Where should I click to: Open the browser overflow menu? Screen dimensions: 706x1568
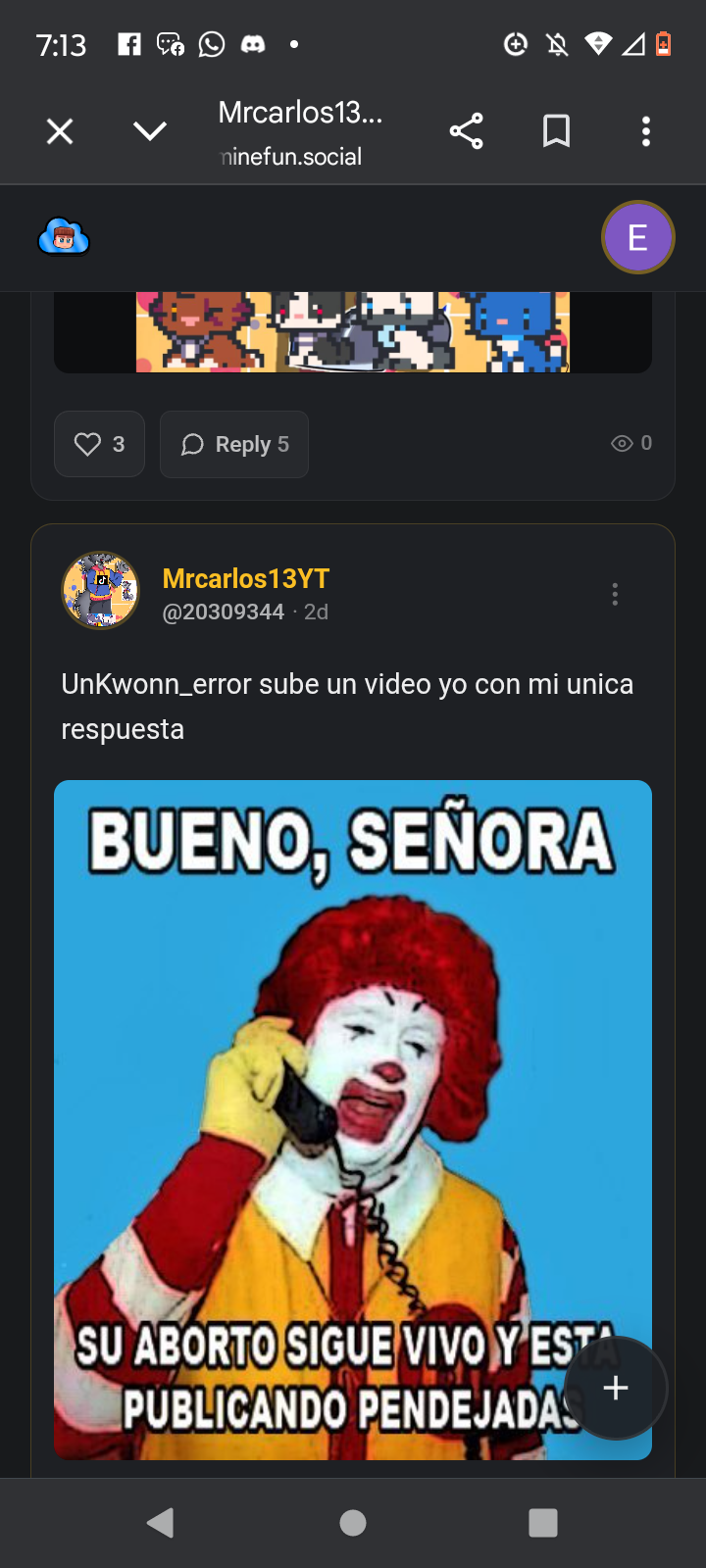pos(646,129)
